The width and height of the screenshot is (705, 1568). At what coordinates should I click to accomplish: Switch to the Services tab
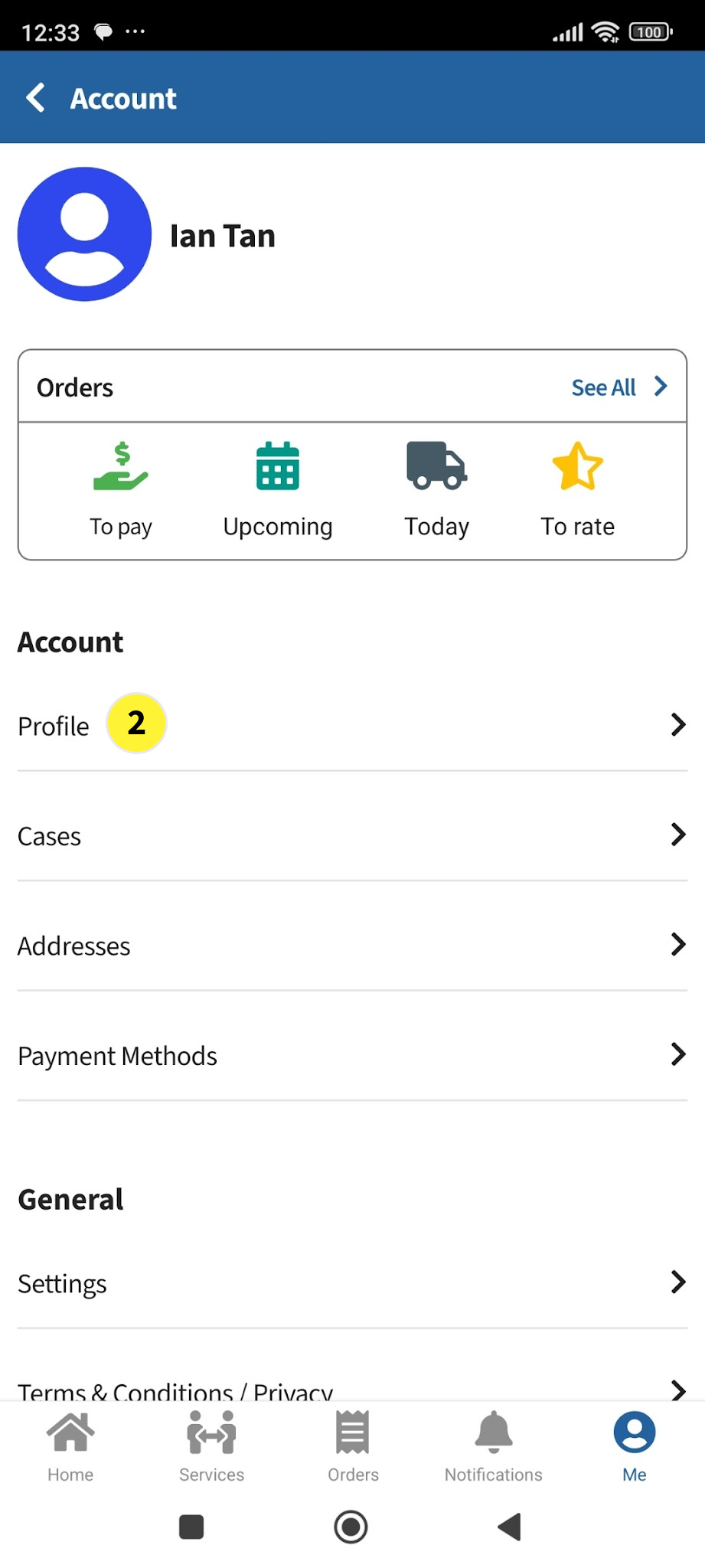(211, 1446)
